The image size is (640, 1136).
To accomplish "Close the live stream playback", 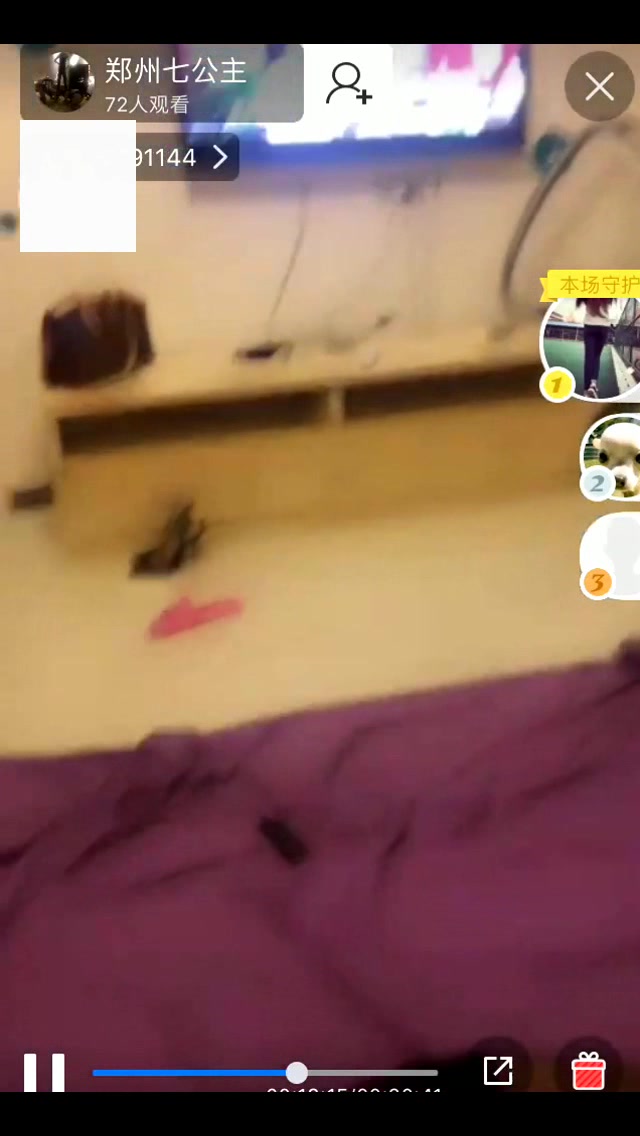I will [599, 87].
